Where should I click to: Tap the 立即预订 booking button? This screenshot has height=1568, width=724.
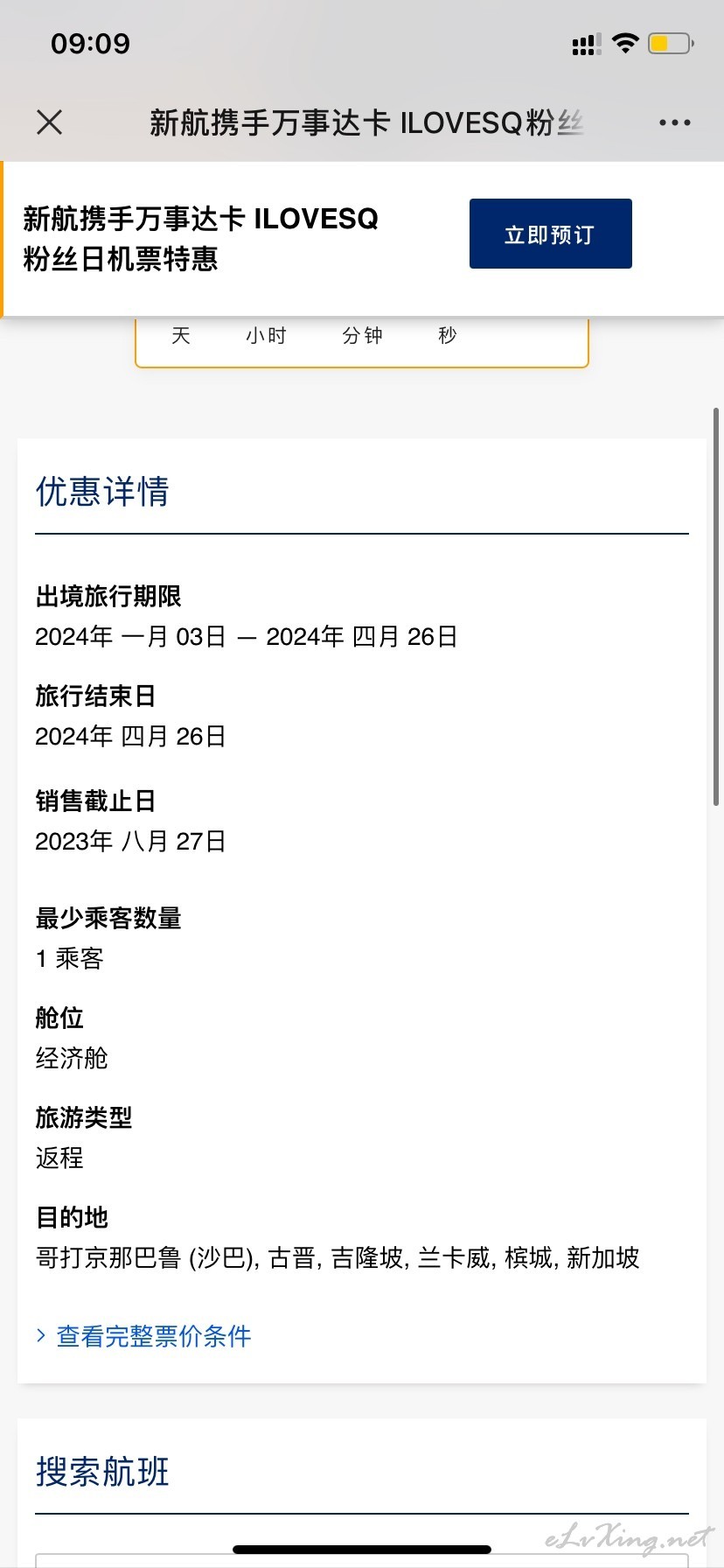point(550,234)
